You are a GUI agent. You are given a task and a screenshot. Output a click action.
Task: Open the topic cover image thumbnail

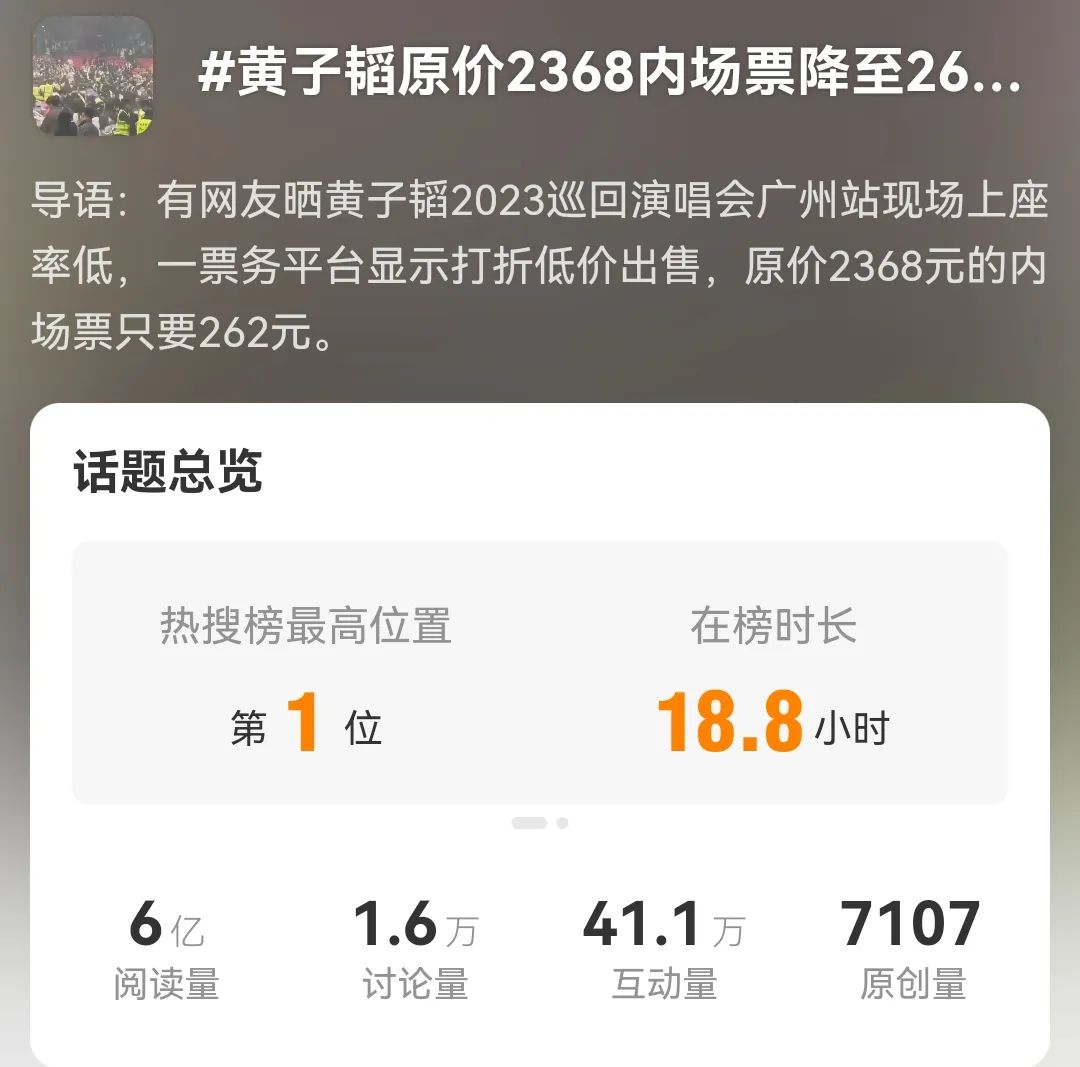pyautogui.click(x=93, y=77)
